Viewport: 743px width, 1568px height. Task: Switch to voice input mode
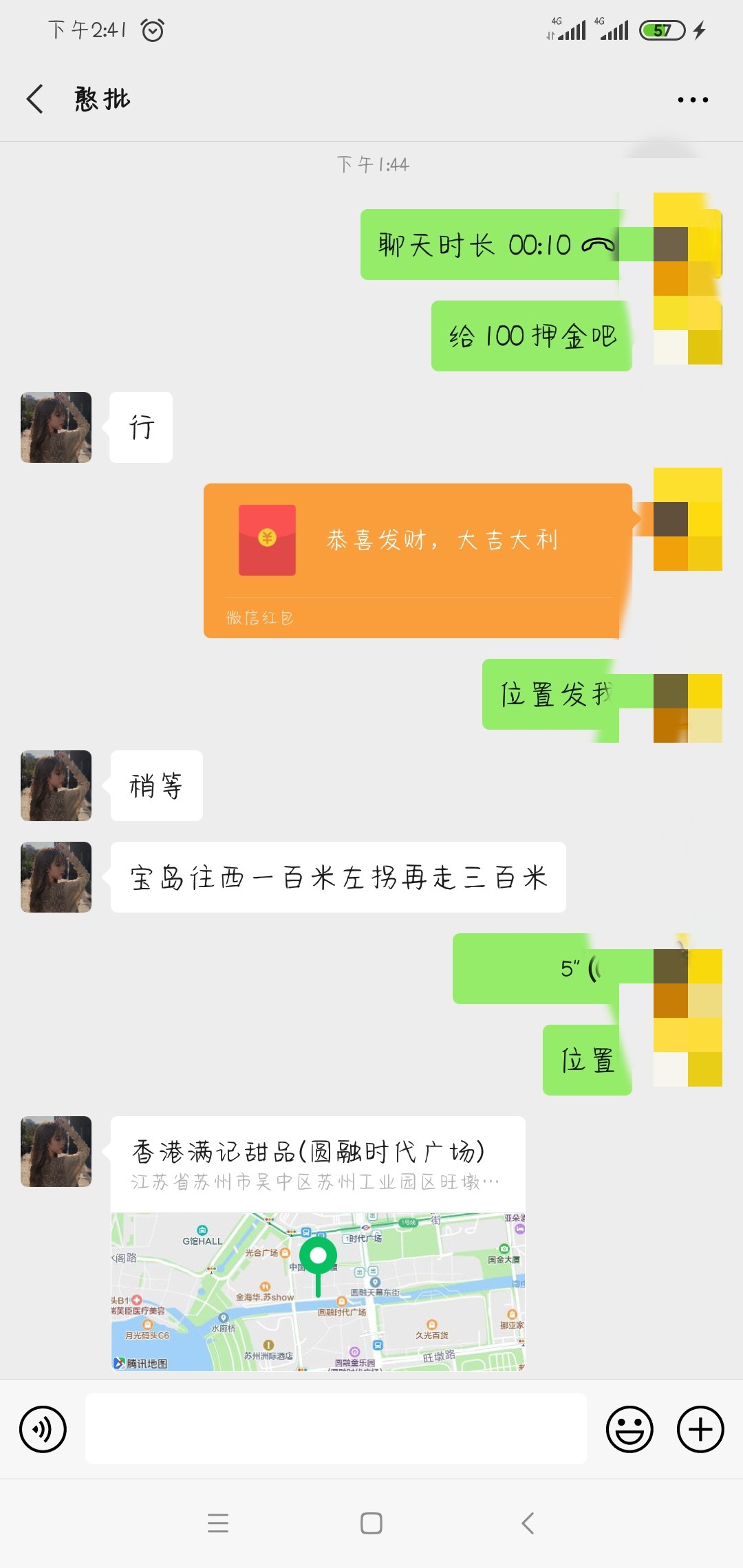coord(43,1429)
